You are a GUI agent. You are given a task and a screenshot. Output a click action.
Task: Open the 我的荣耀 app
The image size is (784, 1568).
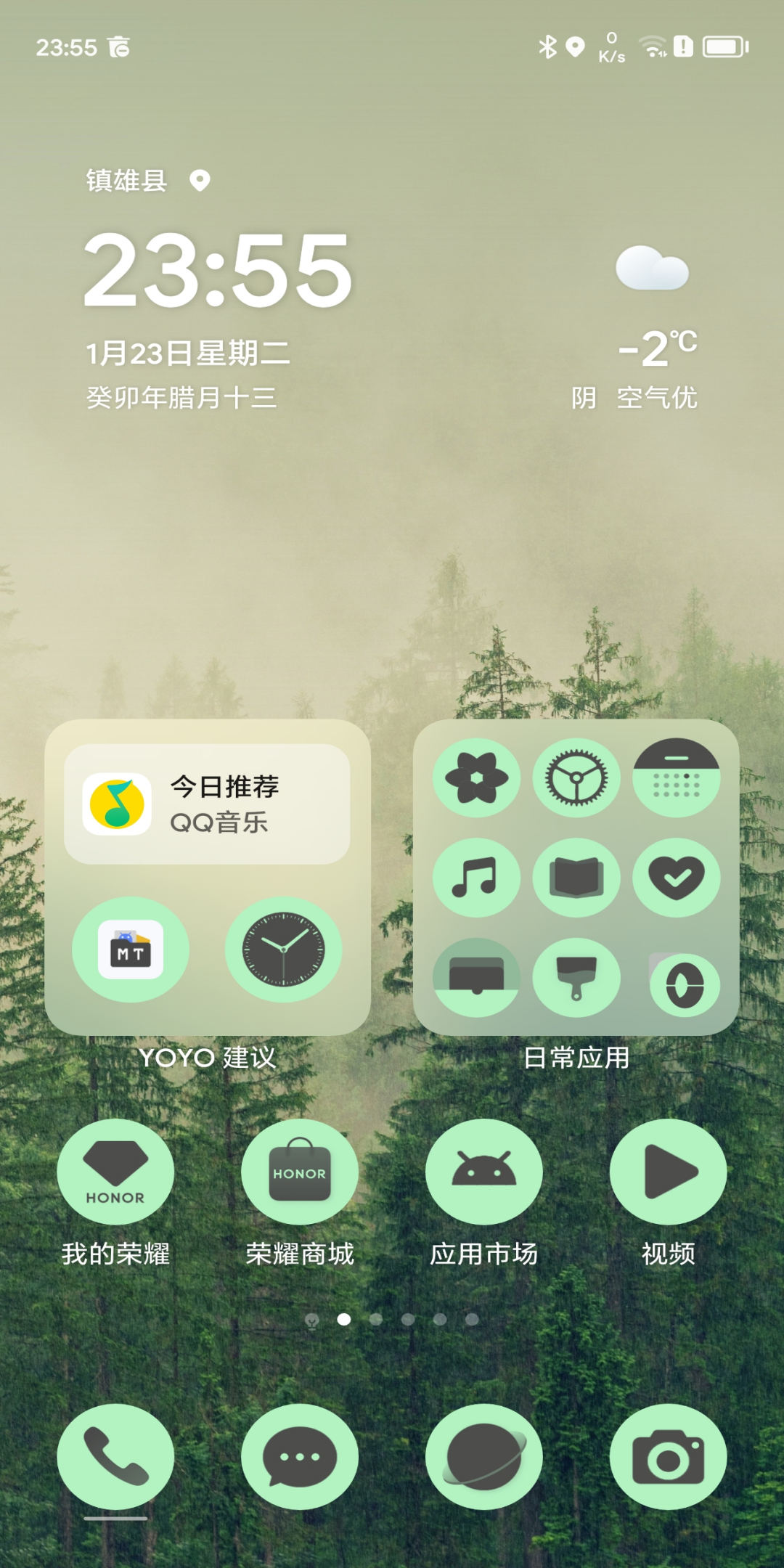coord(115,1171)
